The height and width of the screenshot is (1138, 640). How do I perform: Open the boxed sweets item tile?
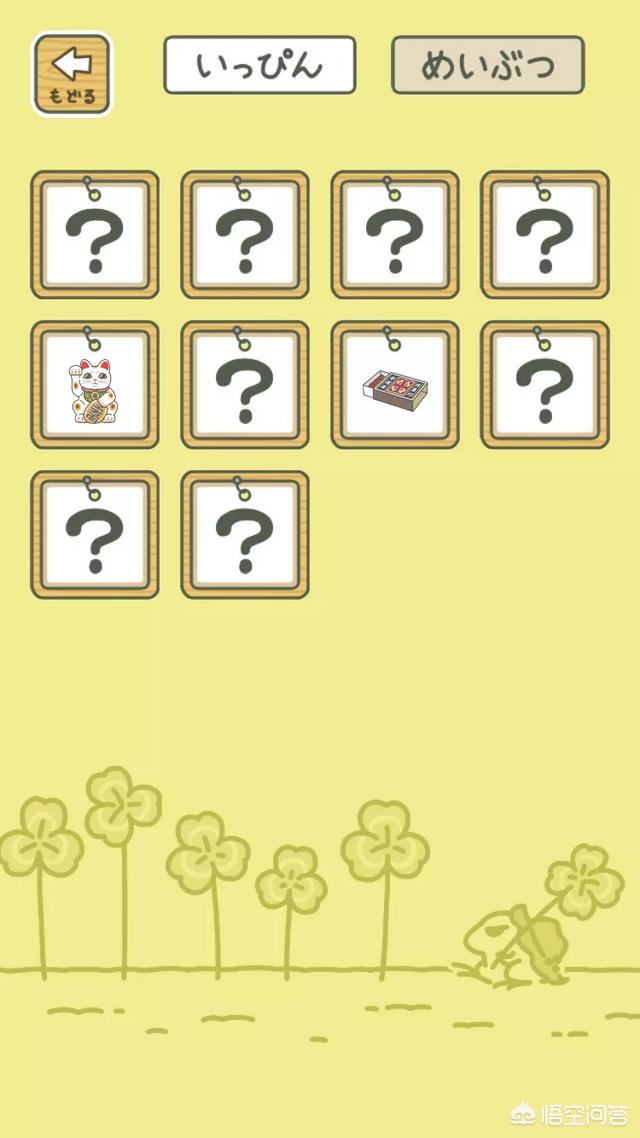[395, 386]
